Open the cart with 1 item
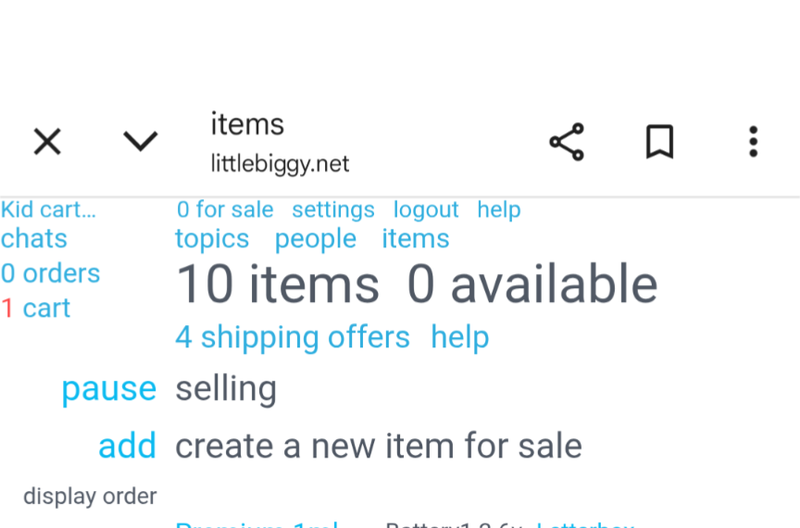Viewport: 800px width, 528px height. click(36, 308)
